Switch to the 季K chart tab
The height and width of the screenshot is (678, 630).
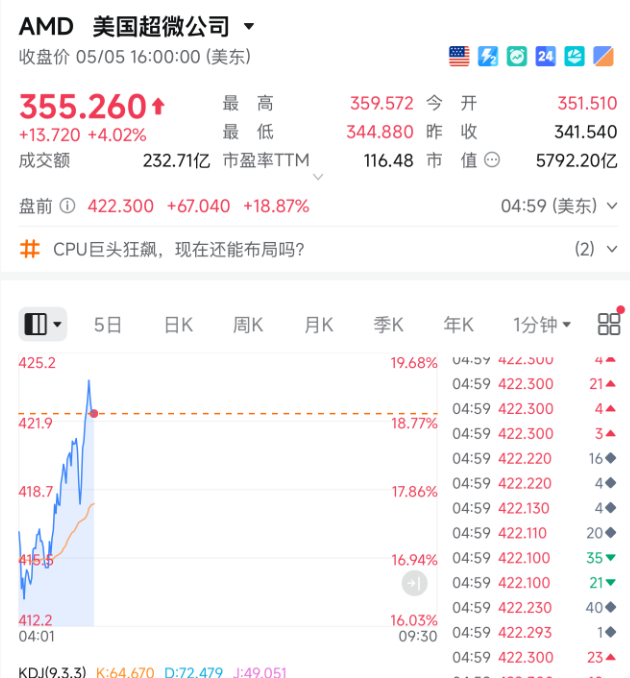(388, 325)
